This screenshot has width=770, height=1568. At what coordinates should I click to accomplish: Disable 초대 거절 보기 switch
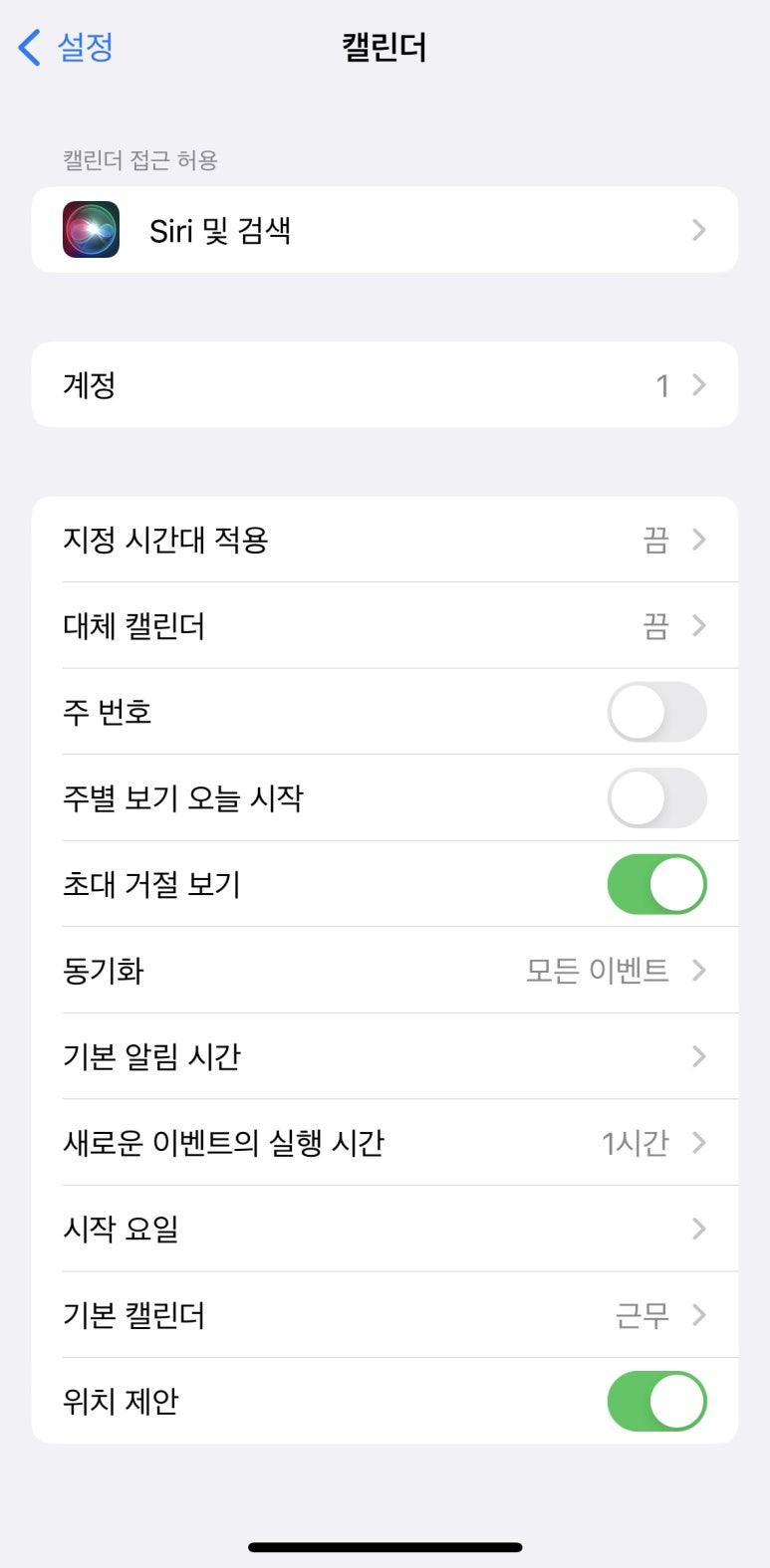pyautogui.click(x=656, y=884)
